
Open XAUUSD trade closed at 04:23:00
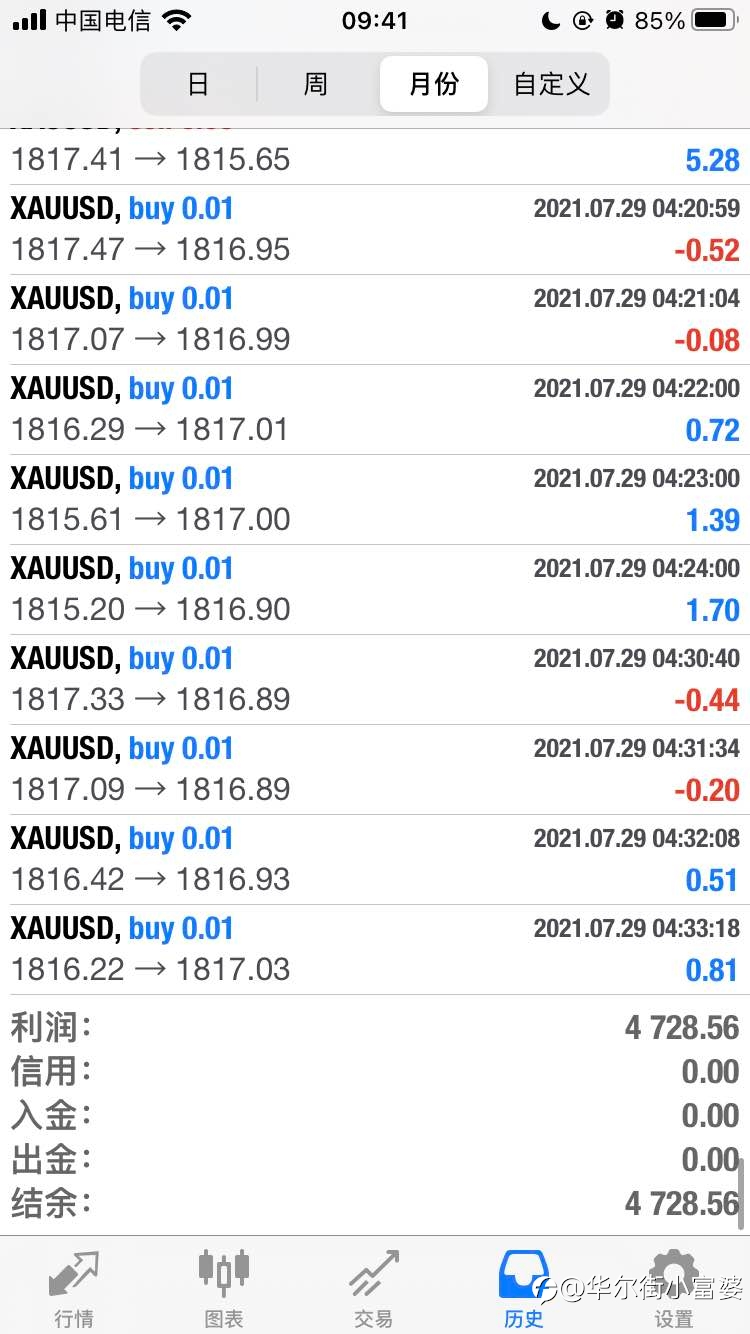[x=375, y=500]
